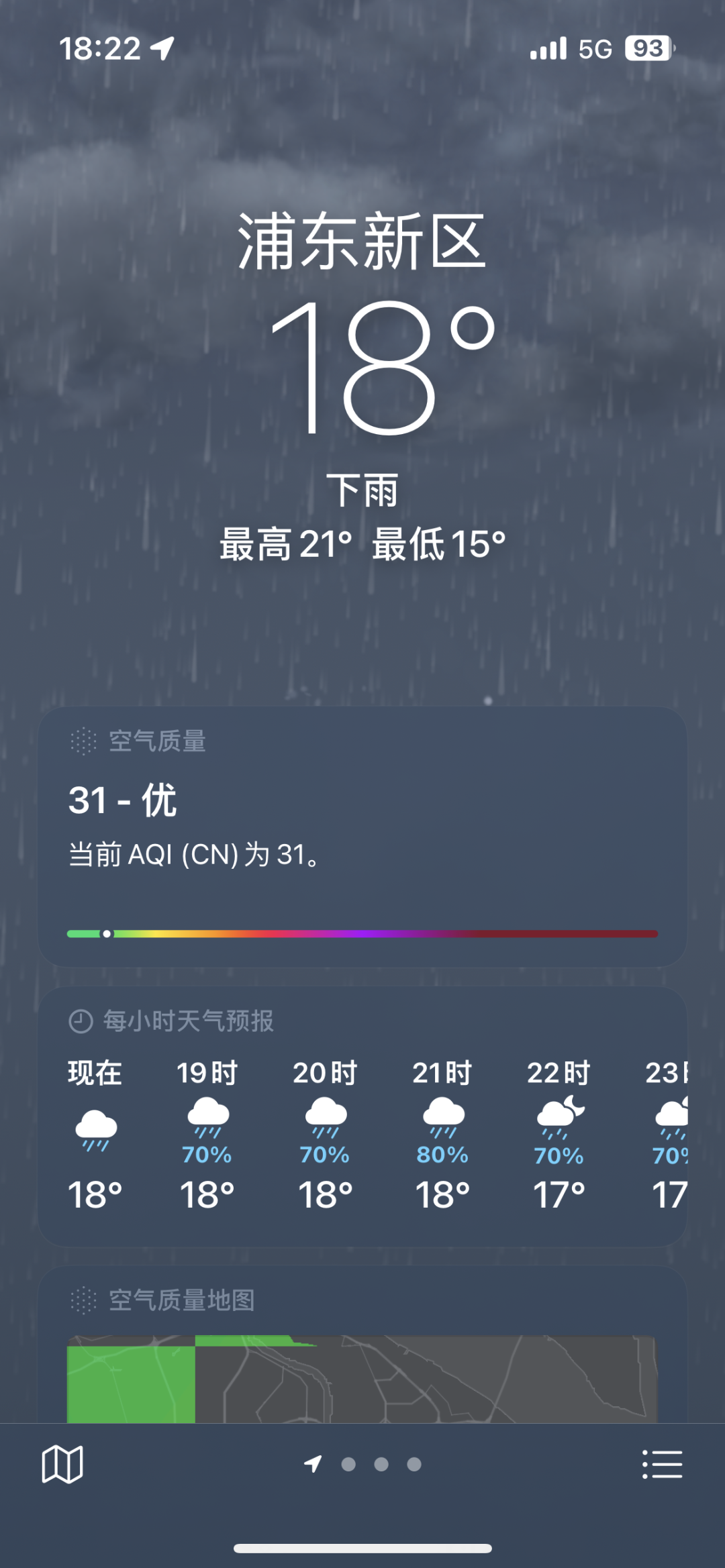Open the city list menu
The image size is (725, 1568).
662,1463
